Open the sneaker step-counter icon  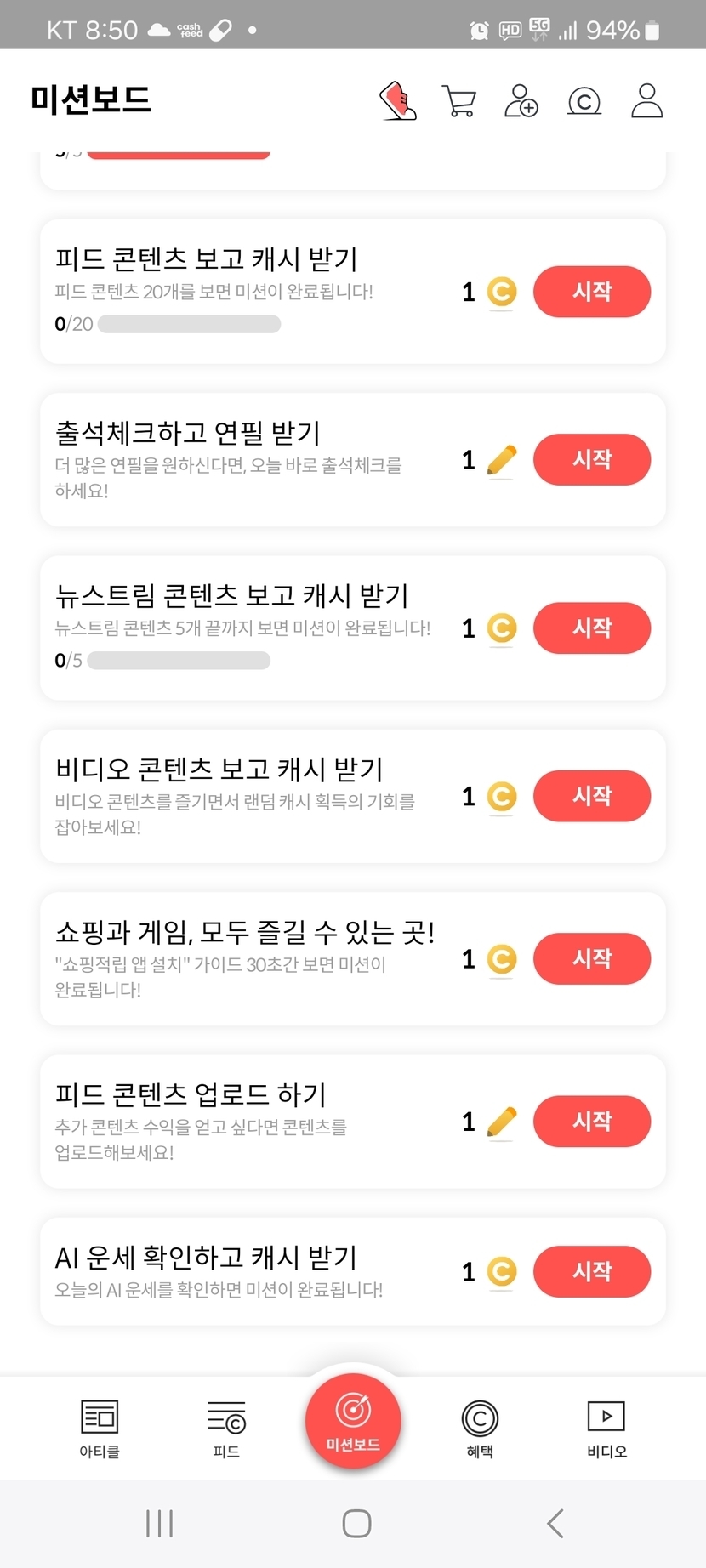pyautogui.click(x=398, y=101)
